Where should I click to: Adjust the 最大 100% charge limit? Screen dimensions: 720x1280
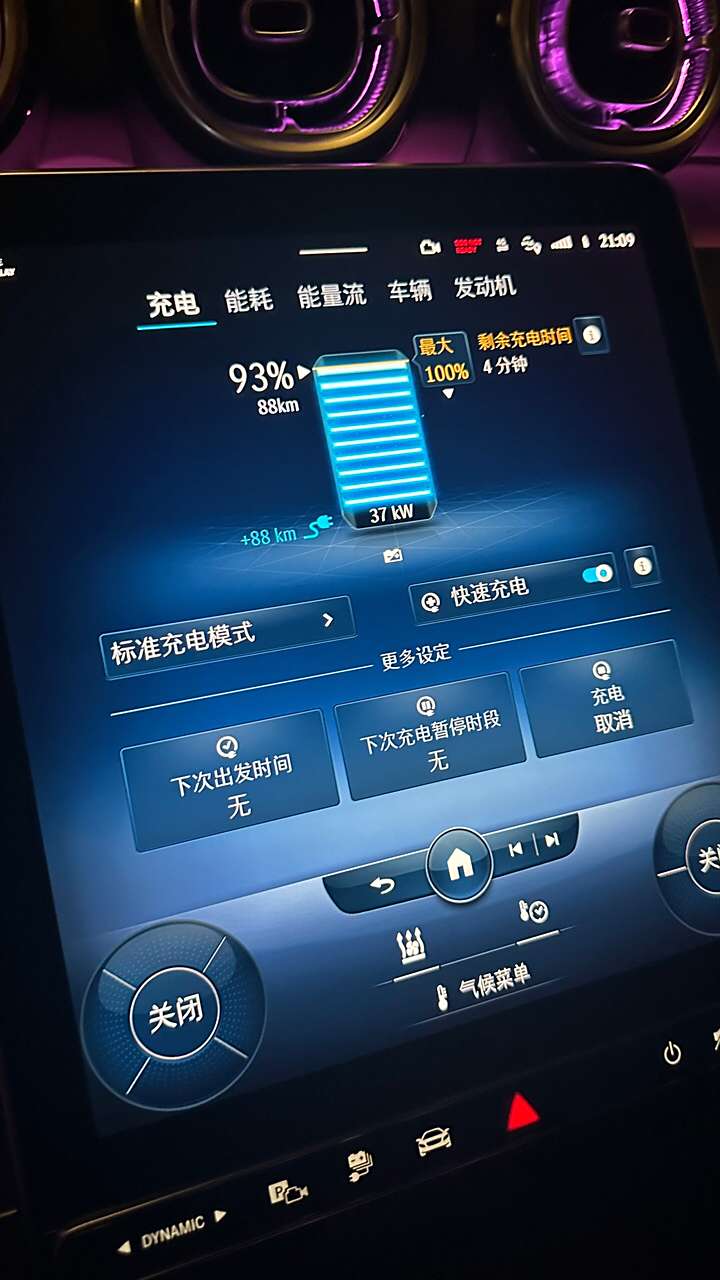pos(444,362)
